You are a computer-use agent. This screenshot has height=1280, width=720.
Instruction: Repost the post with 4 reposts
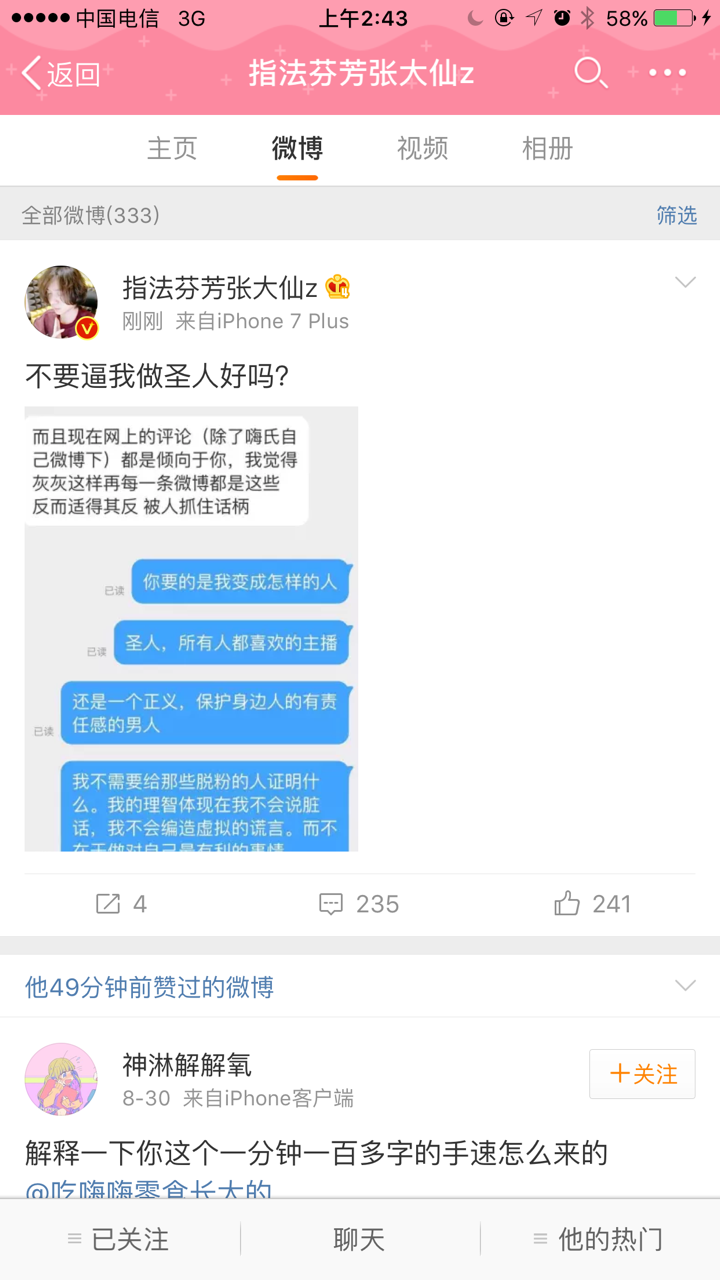[121, 904]
